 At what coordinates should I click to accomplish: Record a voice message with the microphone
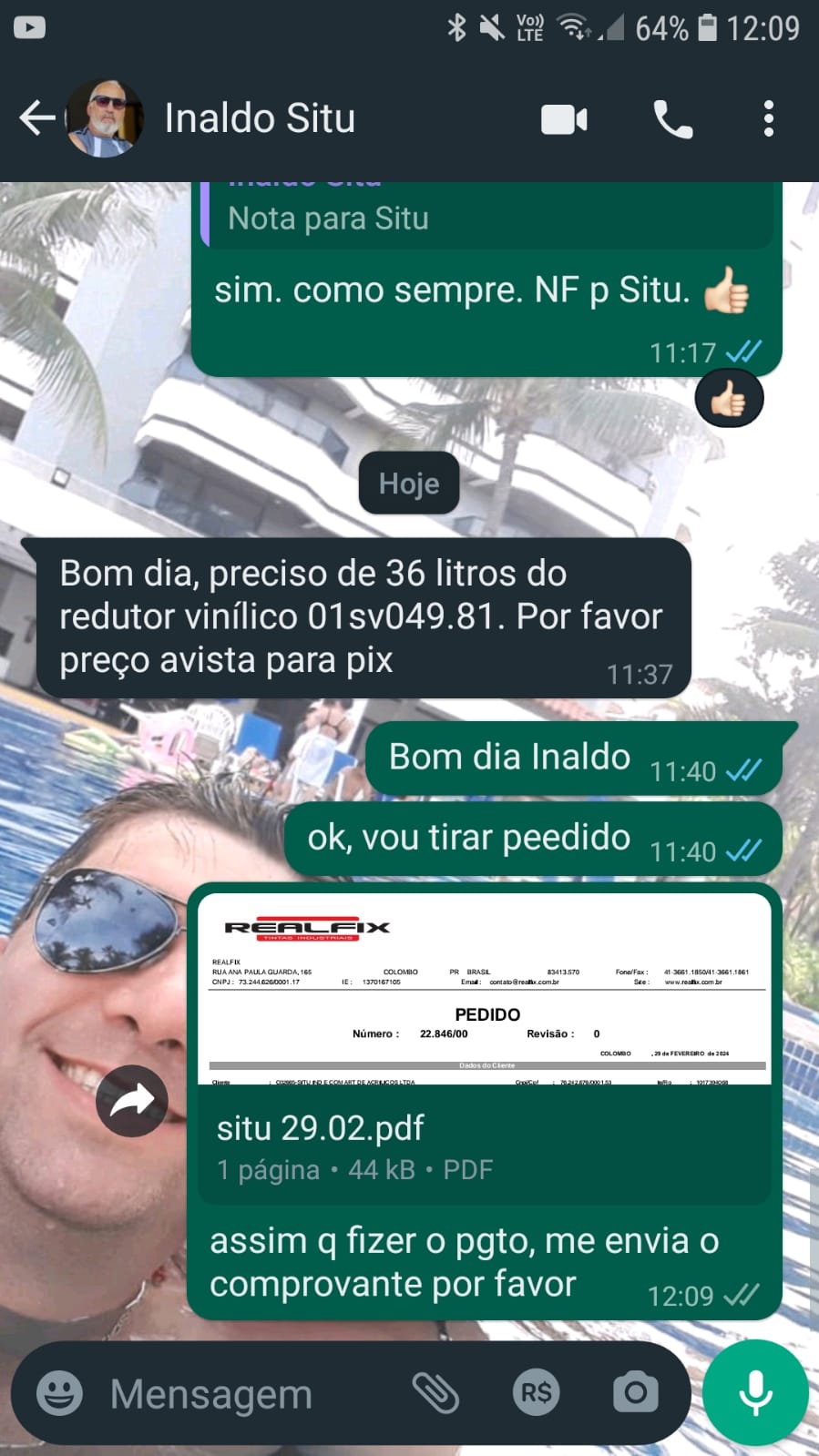click(755, 1392)
